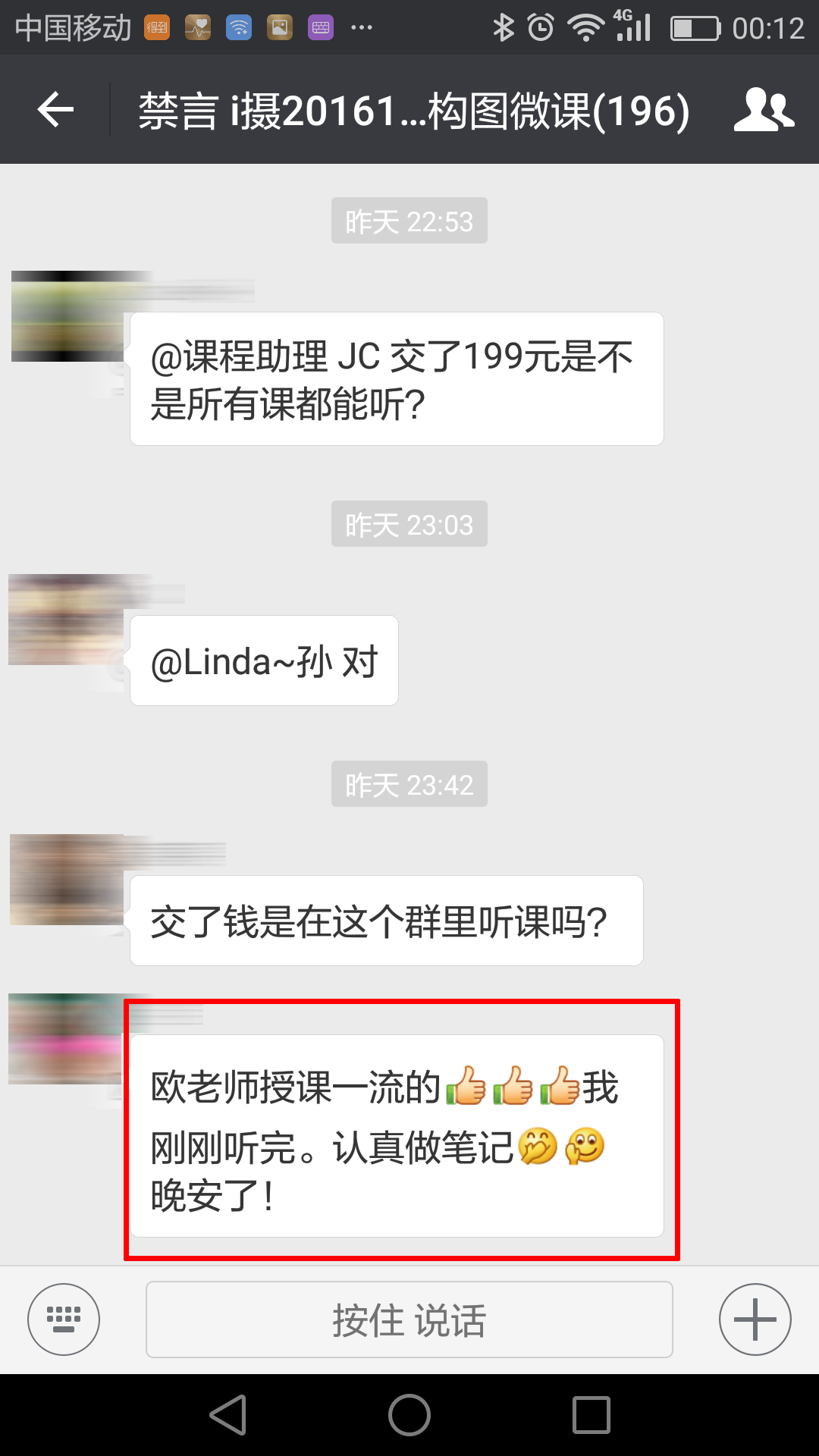Open recent apps overview
This screenshot has width=819, height=1456.
point(591,1415)
